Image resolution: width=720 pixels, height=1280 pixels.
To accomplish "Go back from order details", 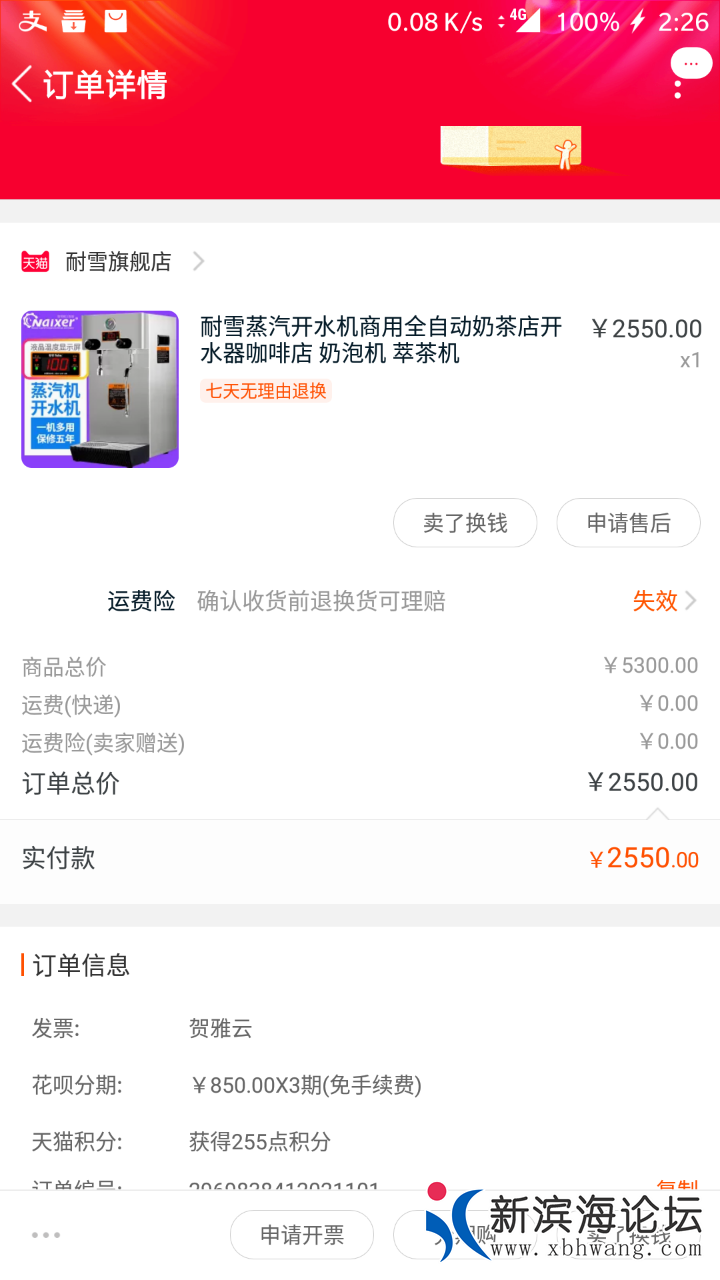I will [24, 84].
